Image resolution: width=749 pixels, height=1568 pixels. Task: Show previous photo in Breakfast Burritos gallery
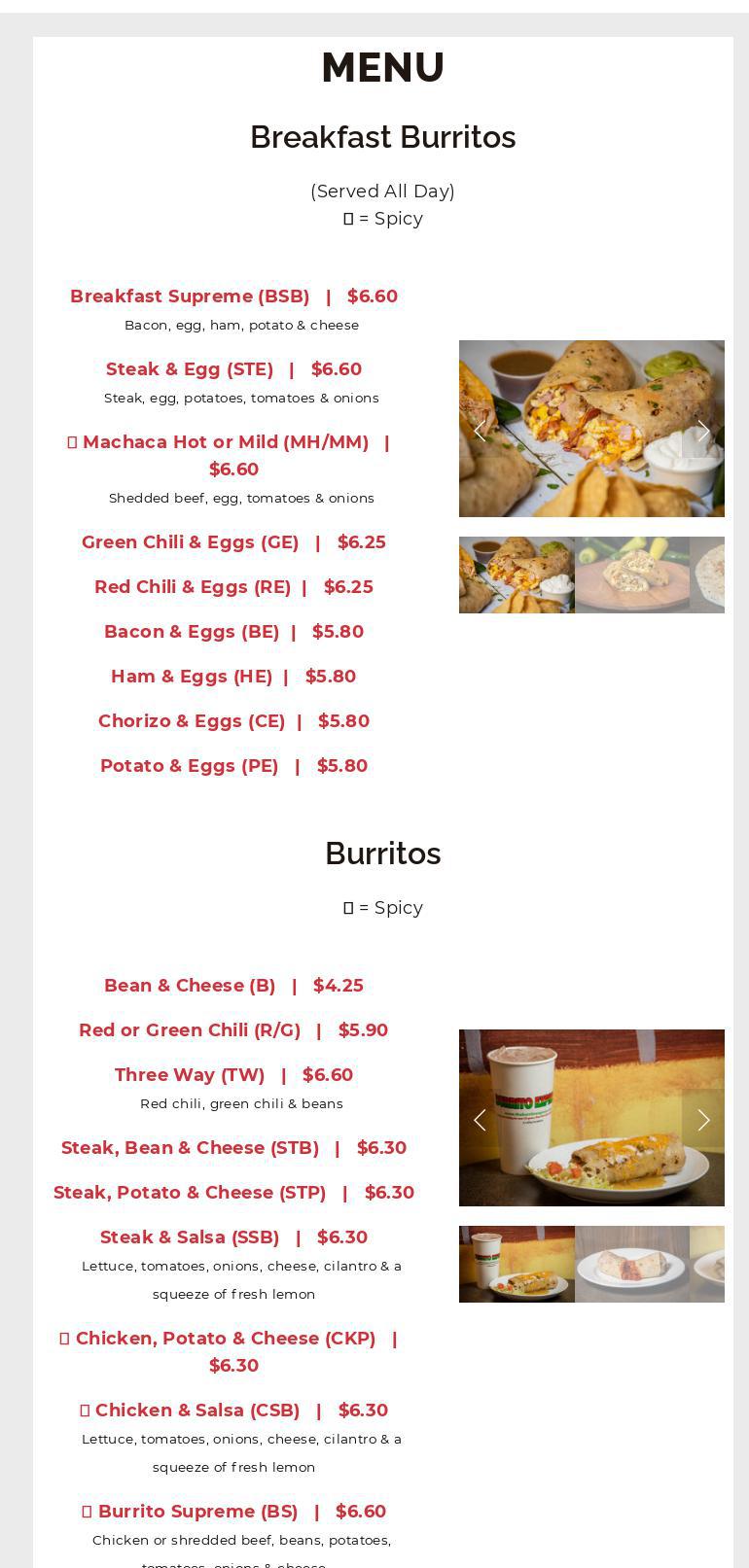[480, 431]
